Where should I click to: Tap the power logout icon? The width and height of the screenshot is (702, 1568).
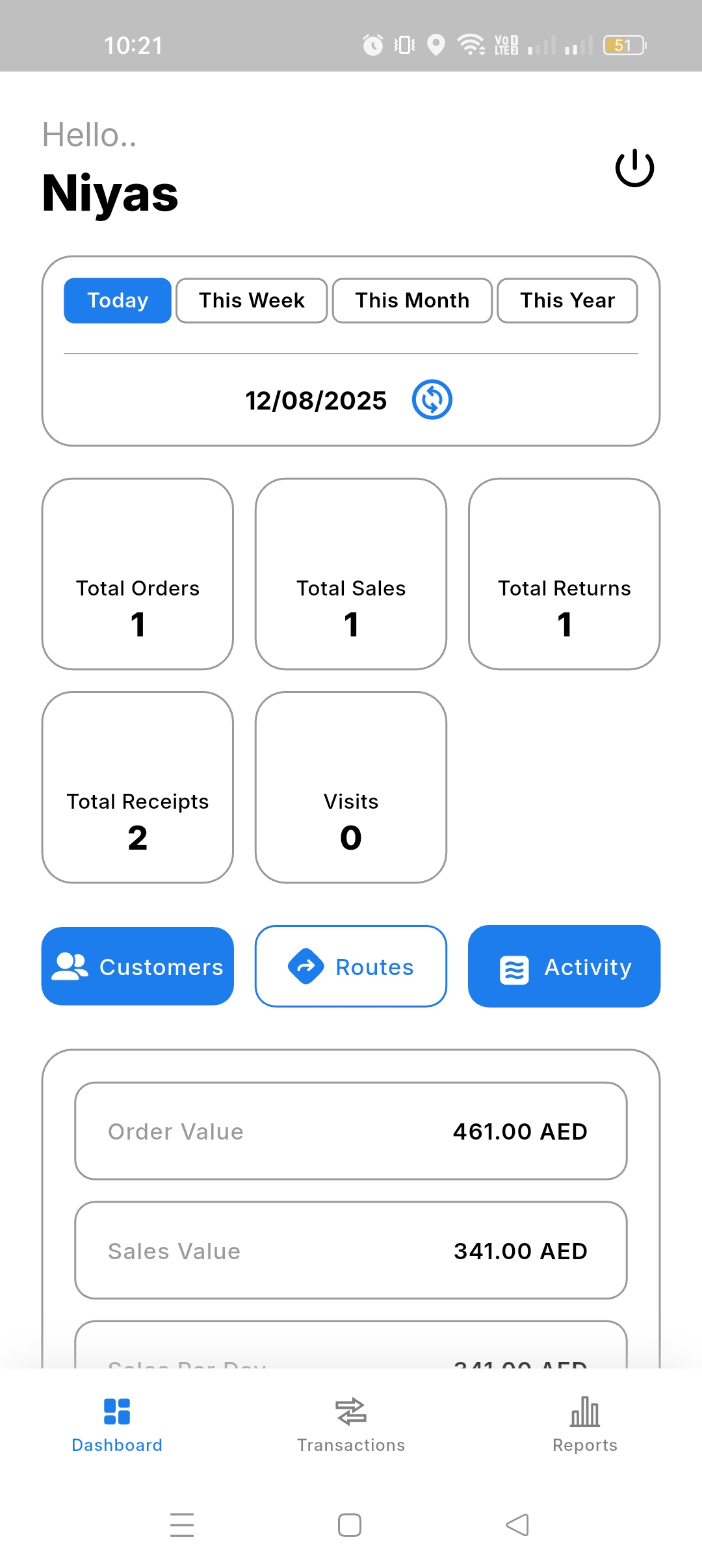coord(634,168)
